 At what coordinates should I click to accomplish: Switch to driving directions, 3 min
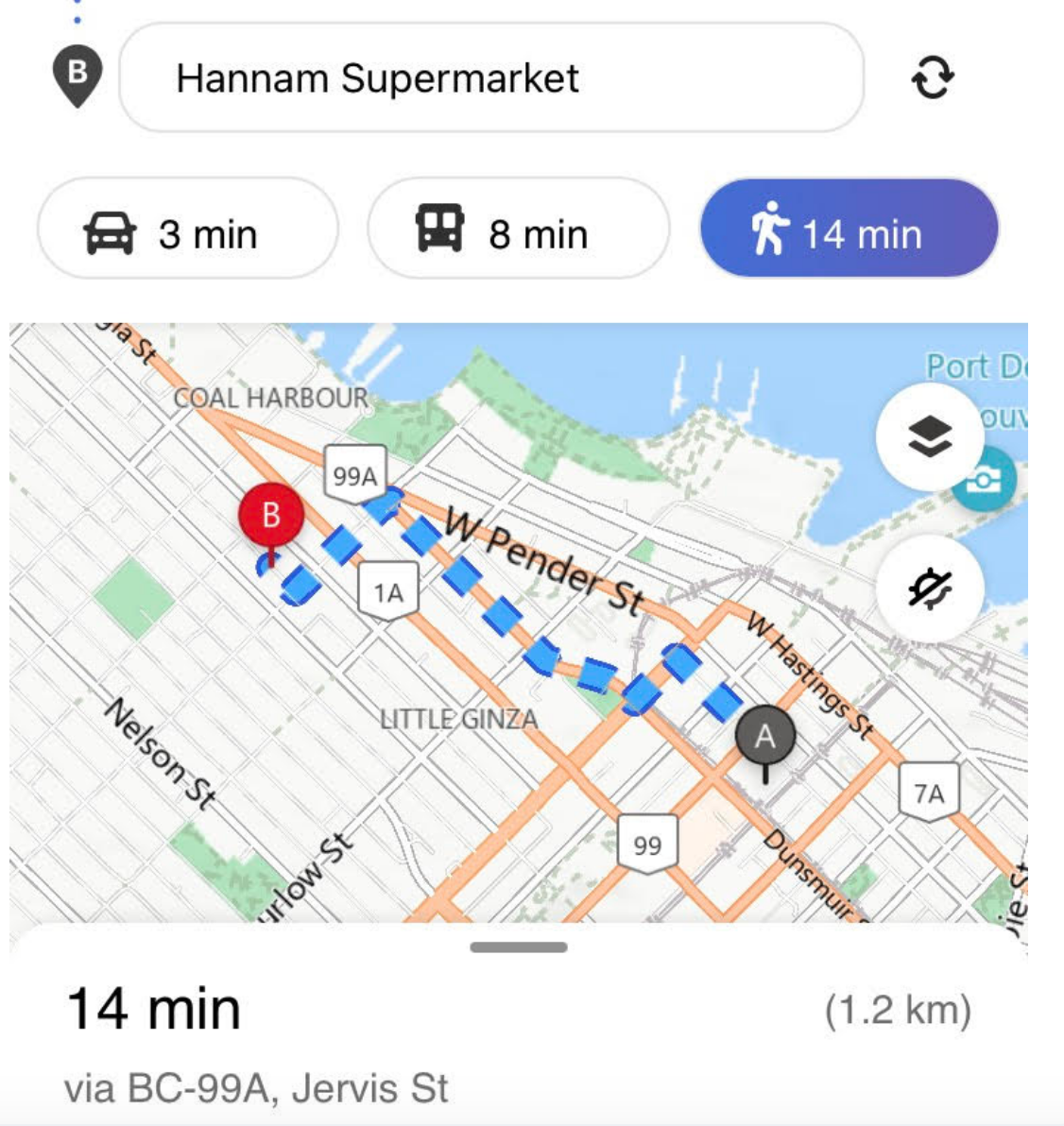click(187, 230)
